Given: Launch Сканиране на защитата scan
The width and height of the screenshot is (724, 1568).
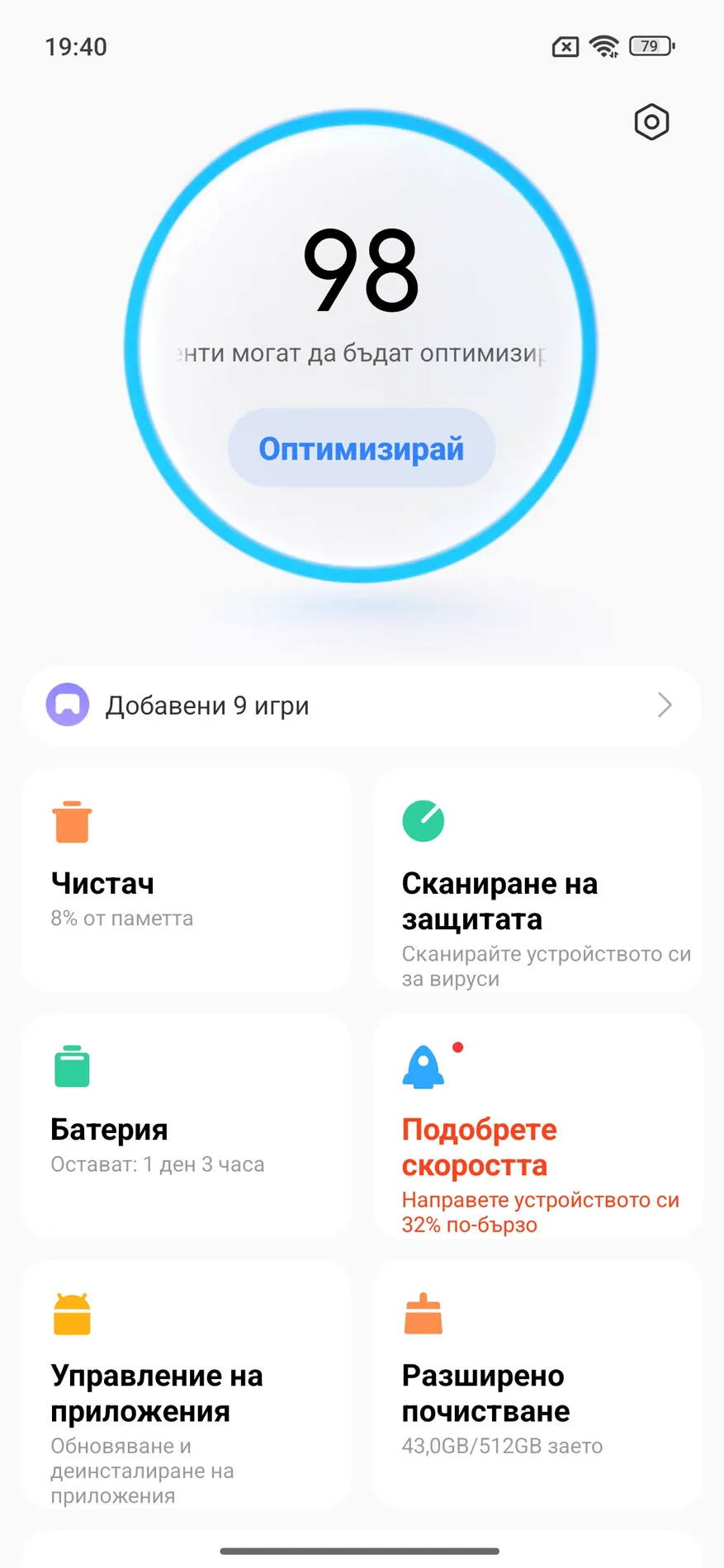Looking at the screenshot, I should coord(537,880).
